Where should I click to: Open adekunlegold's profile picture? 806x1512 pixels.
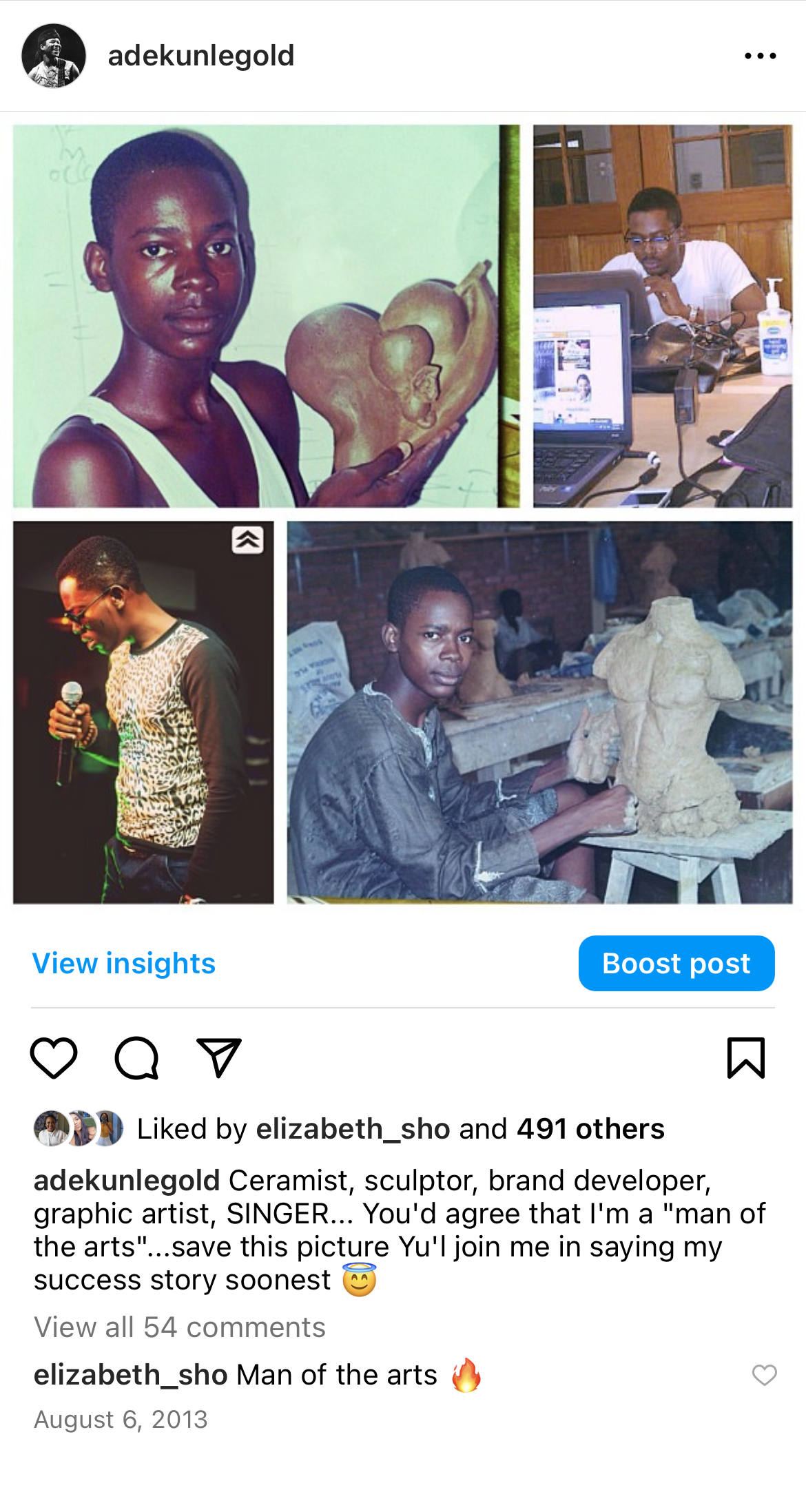point(54,56)
